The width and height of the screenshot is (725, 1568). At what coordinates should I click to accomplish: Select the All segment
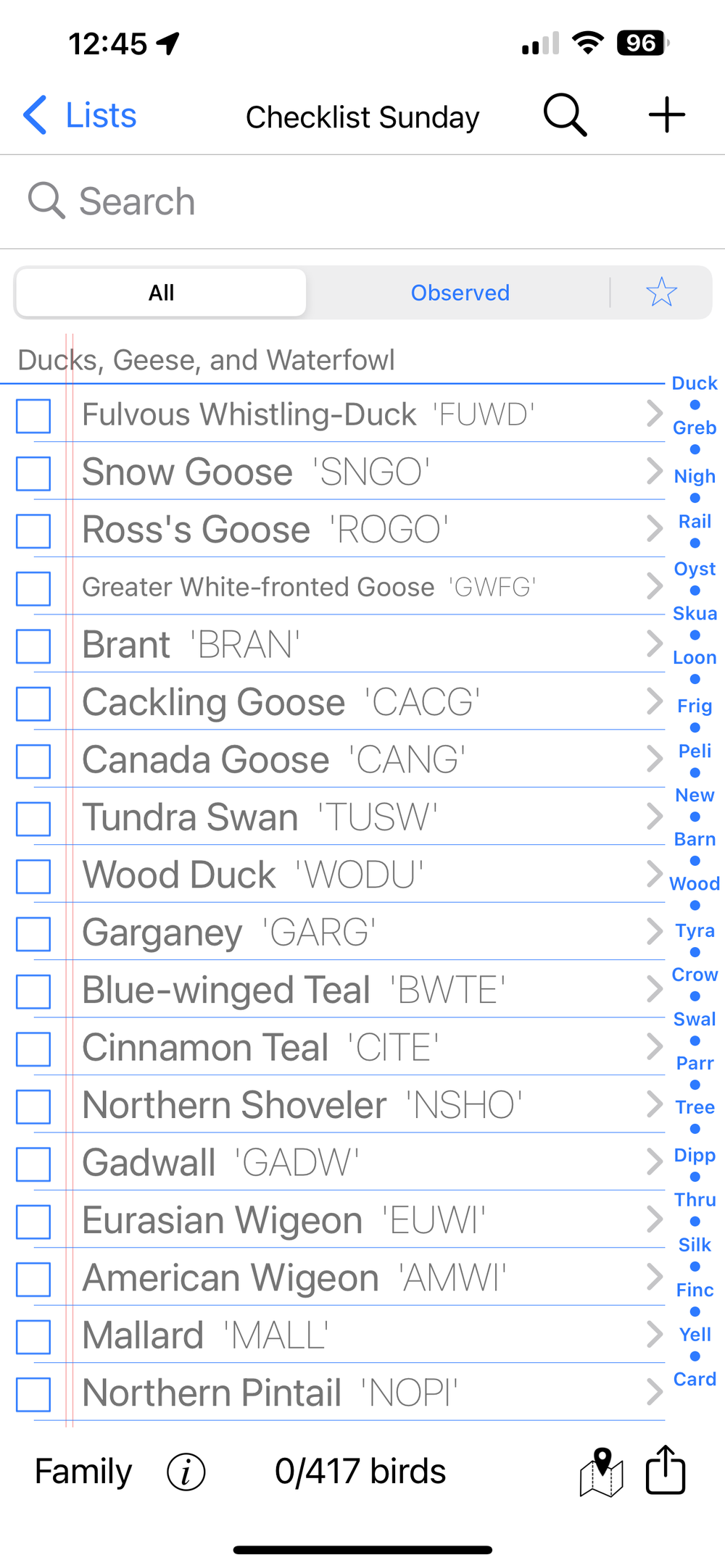pos(161,293)
